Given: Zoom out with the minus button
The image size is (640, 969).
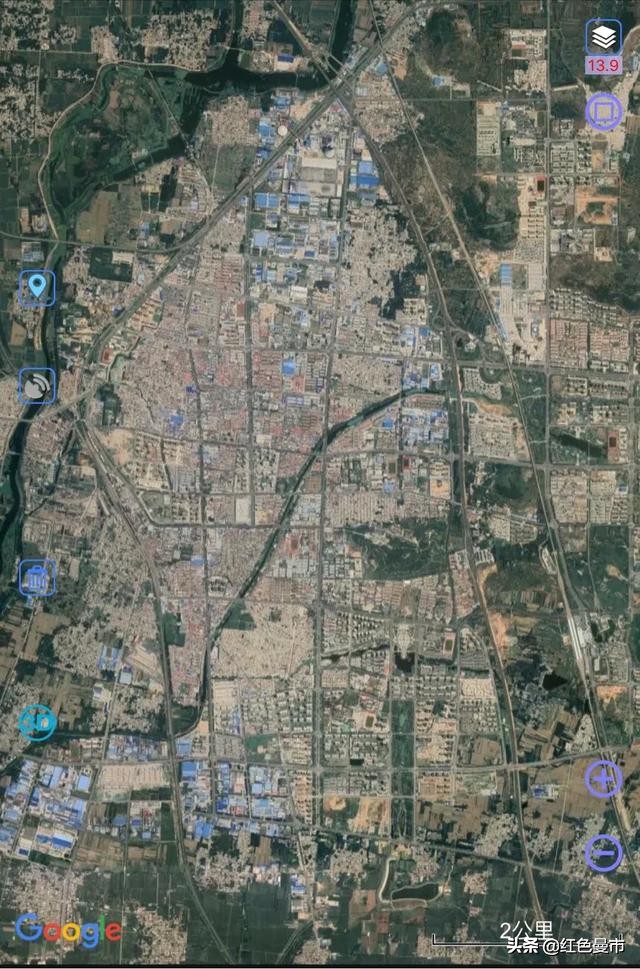Looking at the screenshot, I should [x=604, y=853].
